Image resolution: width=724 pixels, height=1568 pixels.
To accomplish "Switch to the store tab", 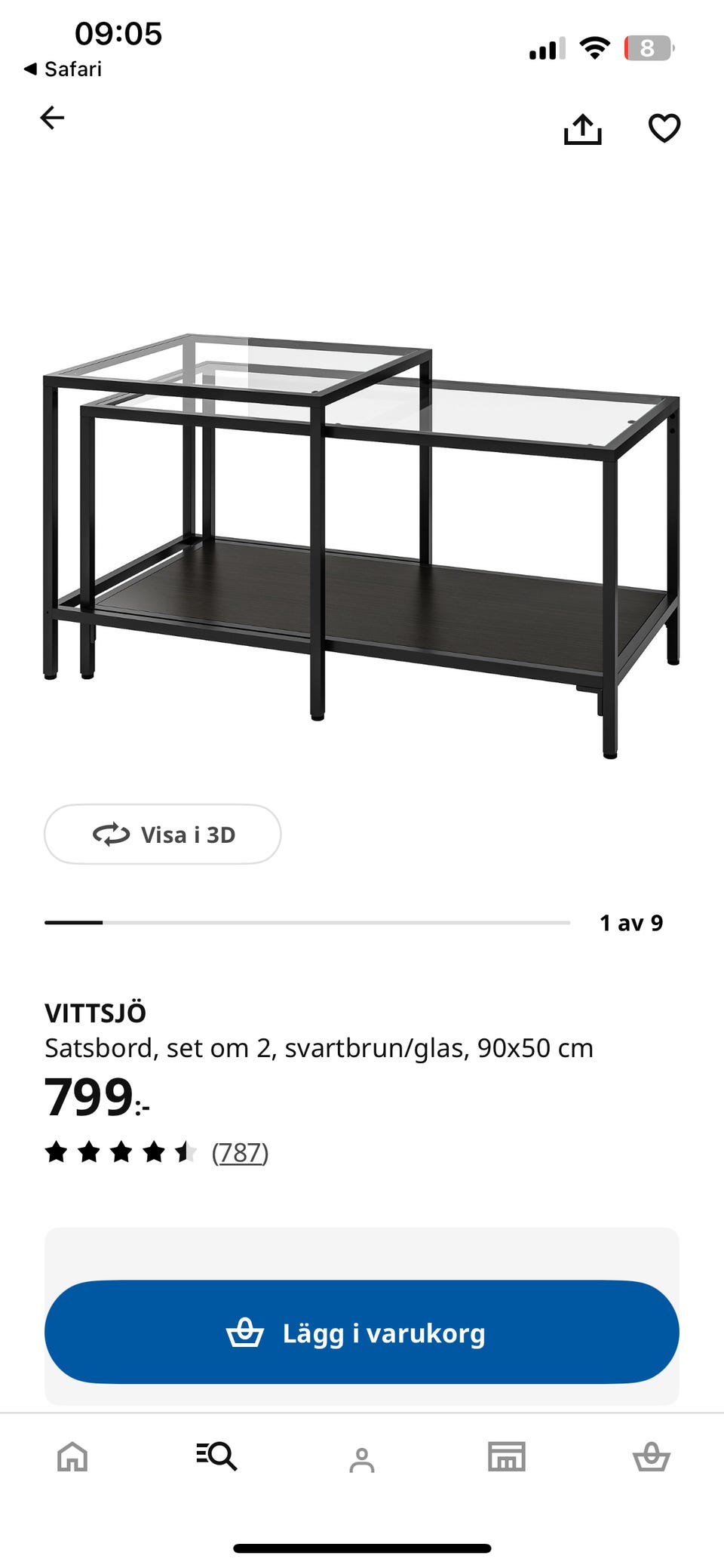I will 507,1456.
